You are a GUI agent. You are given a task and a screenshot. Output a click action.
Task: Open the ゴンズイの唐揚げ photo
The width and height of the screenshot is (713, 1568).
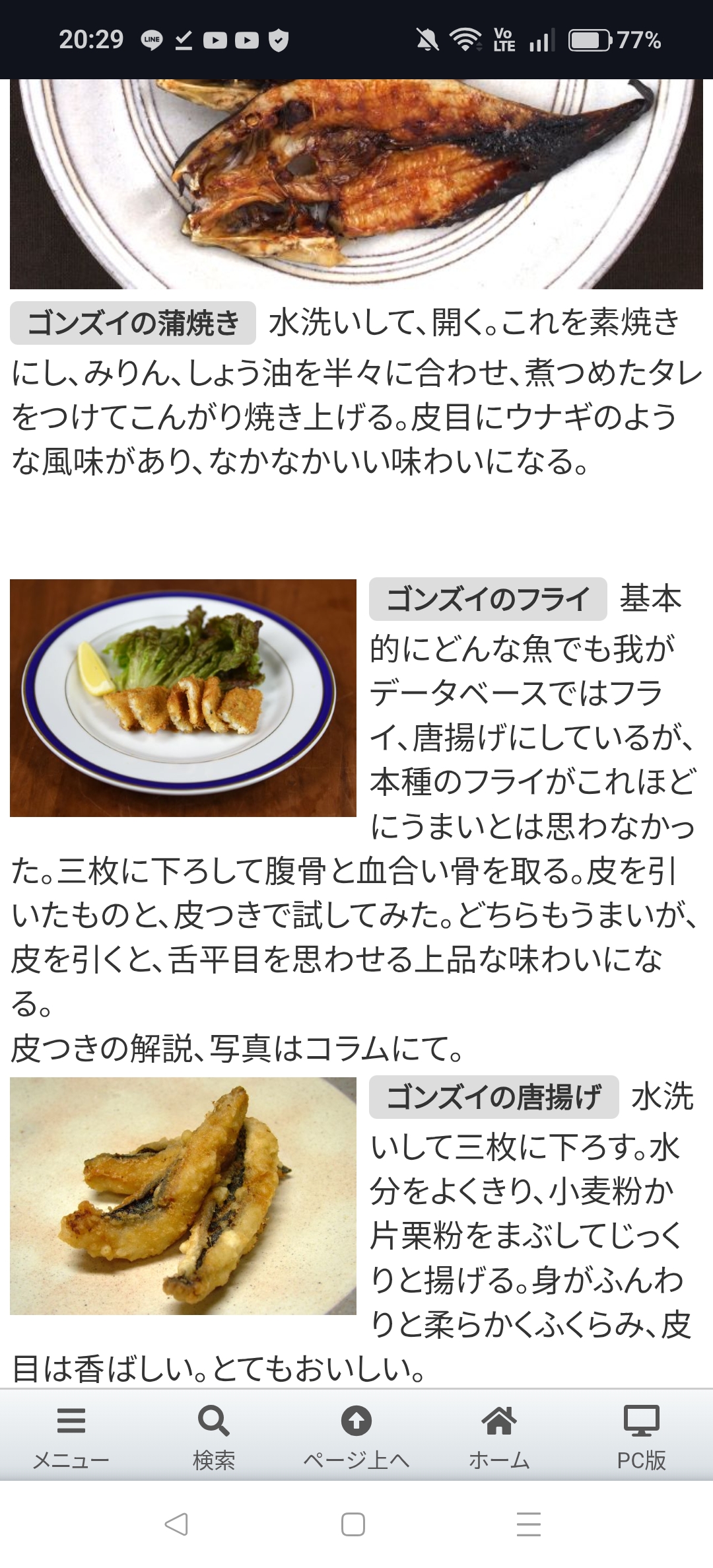click(183, 1195)
